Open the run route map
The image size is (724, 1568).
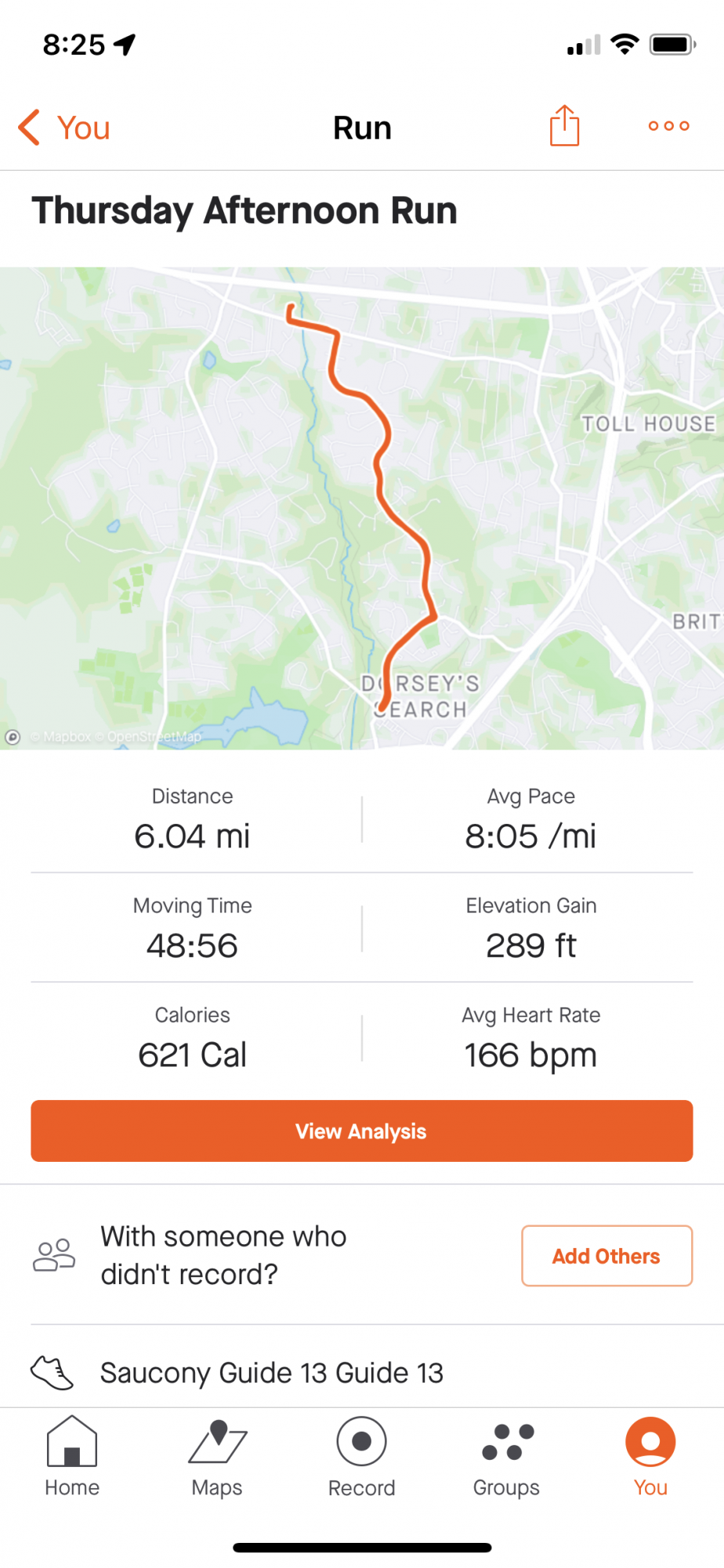(x=362, y=508)
